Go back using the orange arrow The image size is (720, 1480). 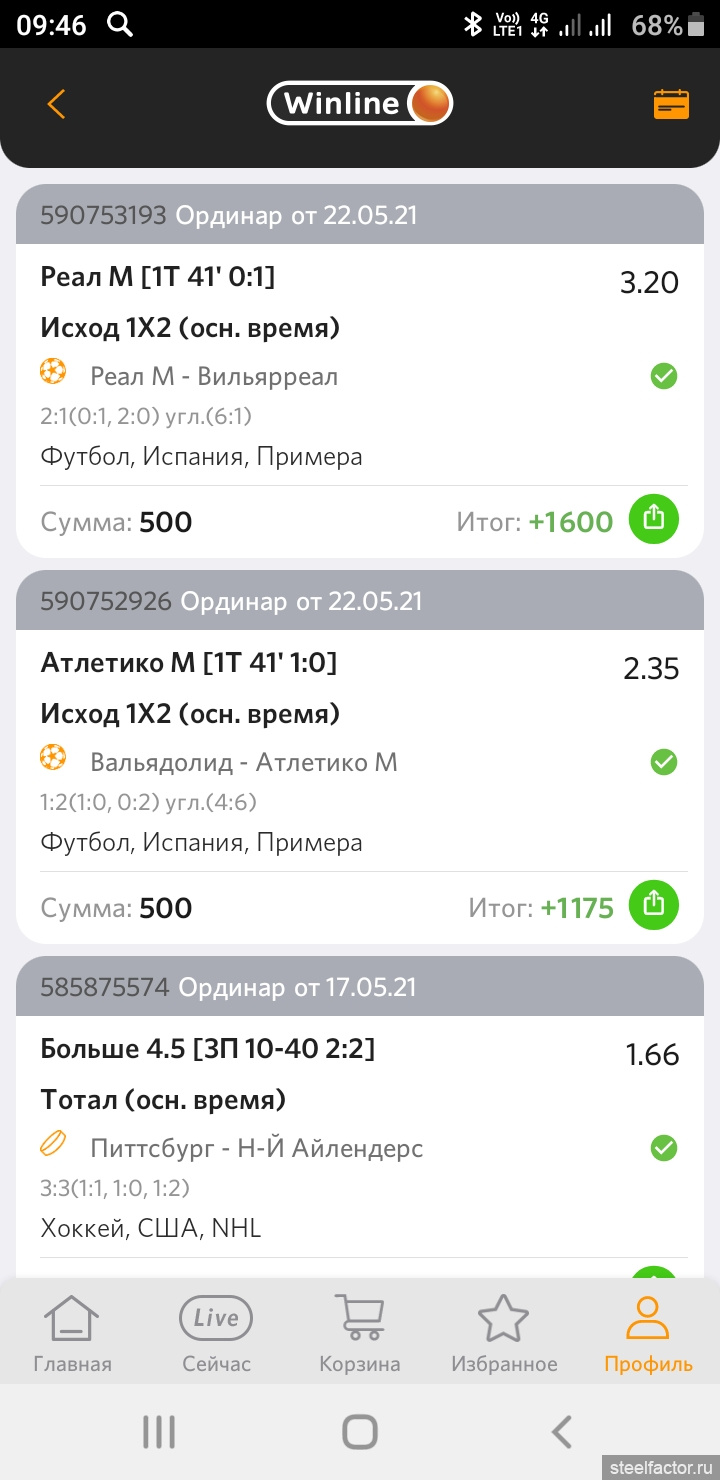point(56,104)
